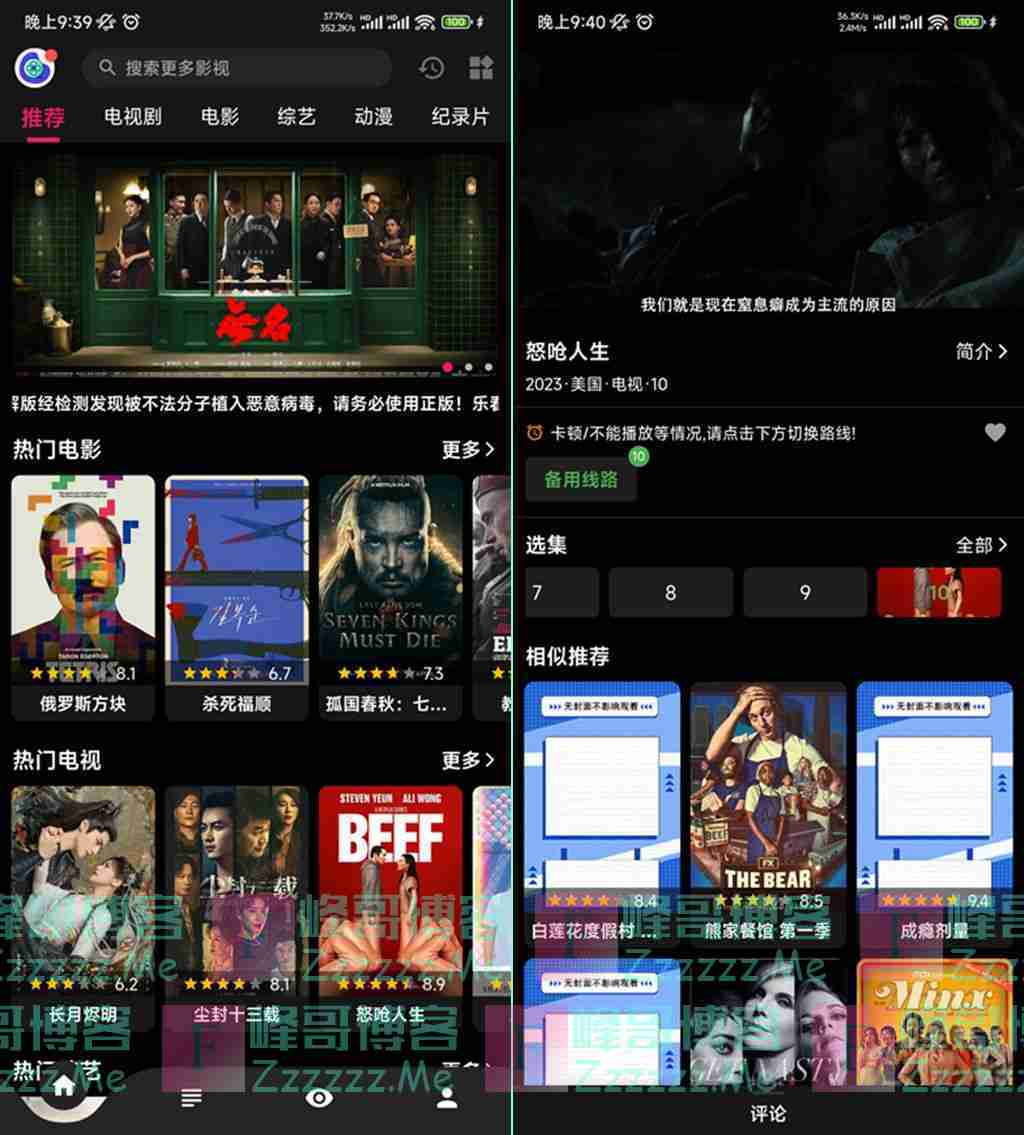This screenshot has width=1024, height=1135.
Task: Favorite the show with the heart icon
Action: point(994,432)
